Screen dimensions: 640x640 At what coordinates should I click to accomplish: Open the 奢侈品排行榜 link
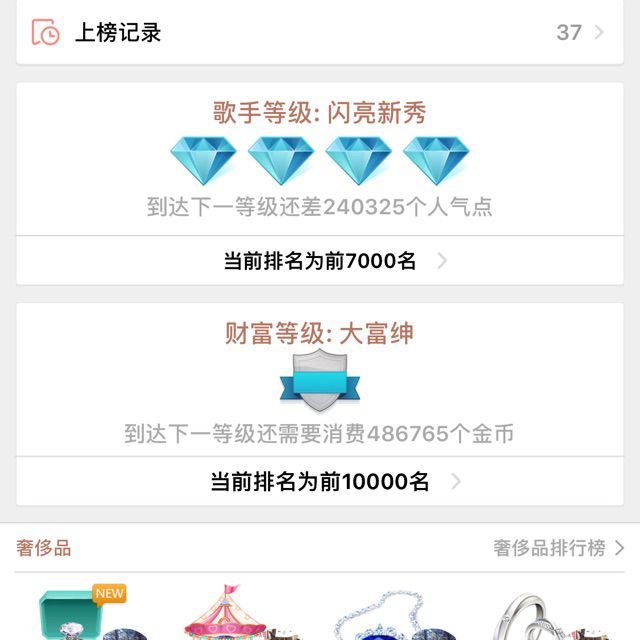558,548
